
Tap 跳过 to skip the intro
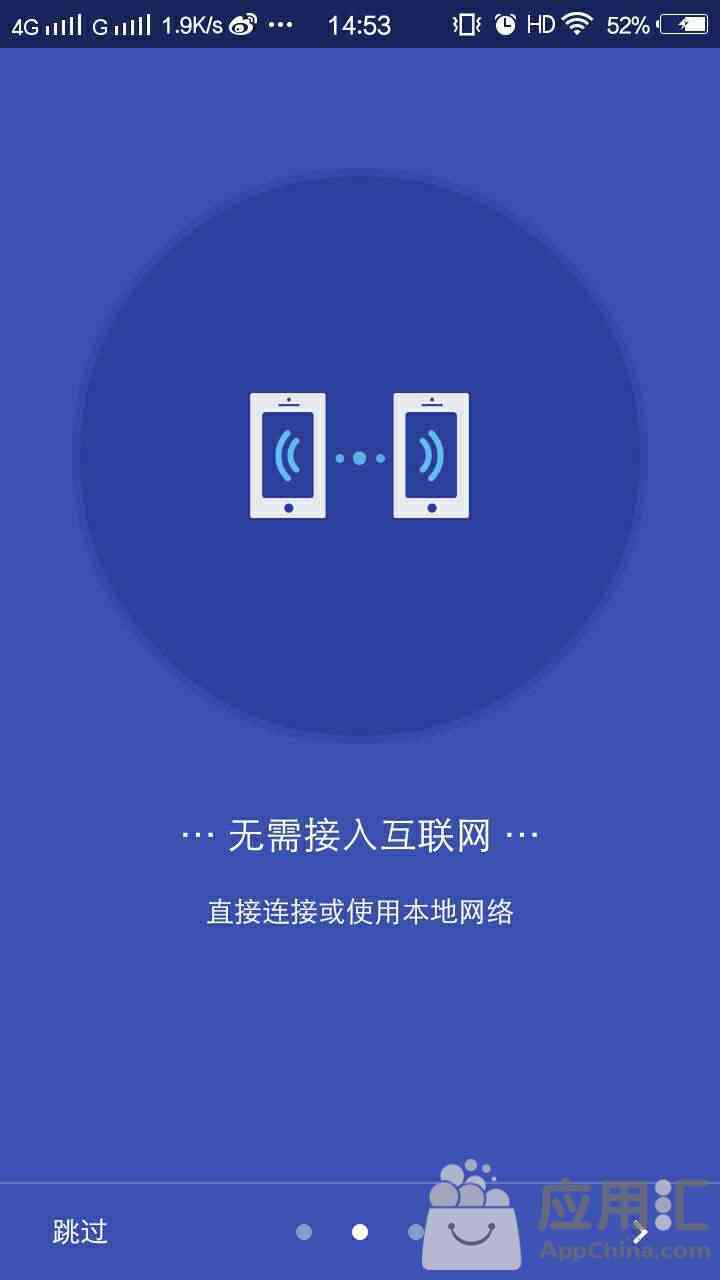click(80, 1231)
